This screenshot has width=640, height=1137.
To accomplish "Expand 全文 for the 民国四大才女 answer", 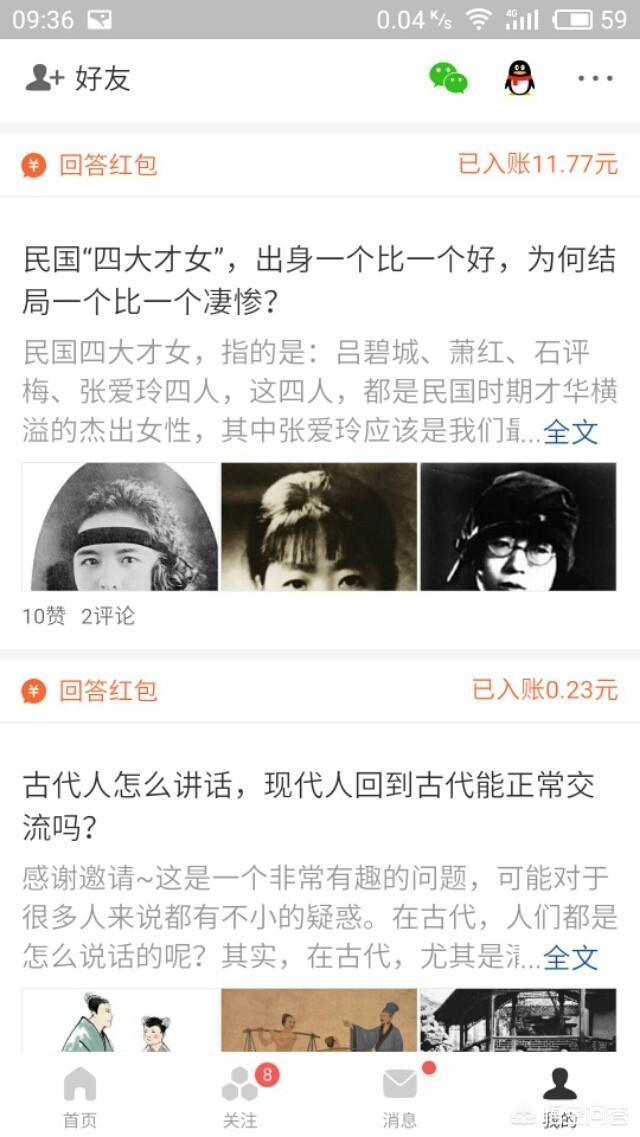I will 571,432.
